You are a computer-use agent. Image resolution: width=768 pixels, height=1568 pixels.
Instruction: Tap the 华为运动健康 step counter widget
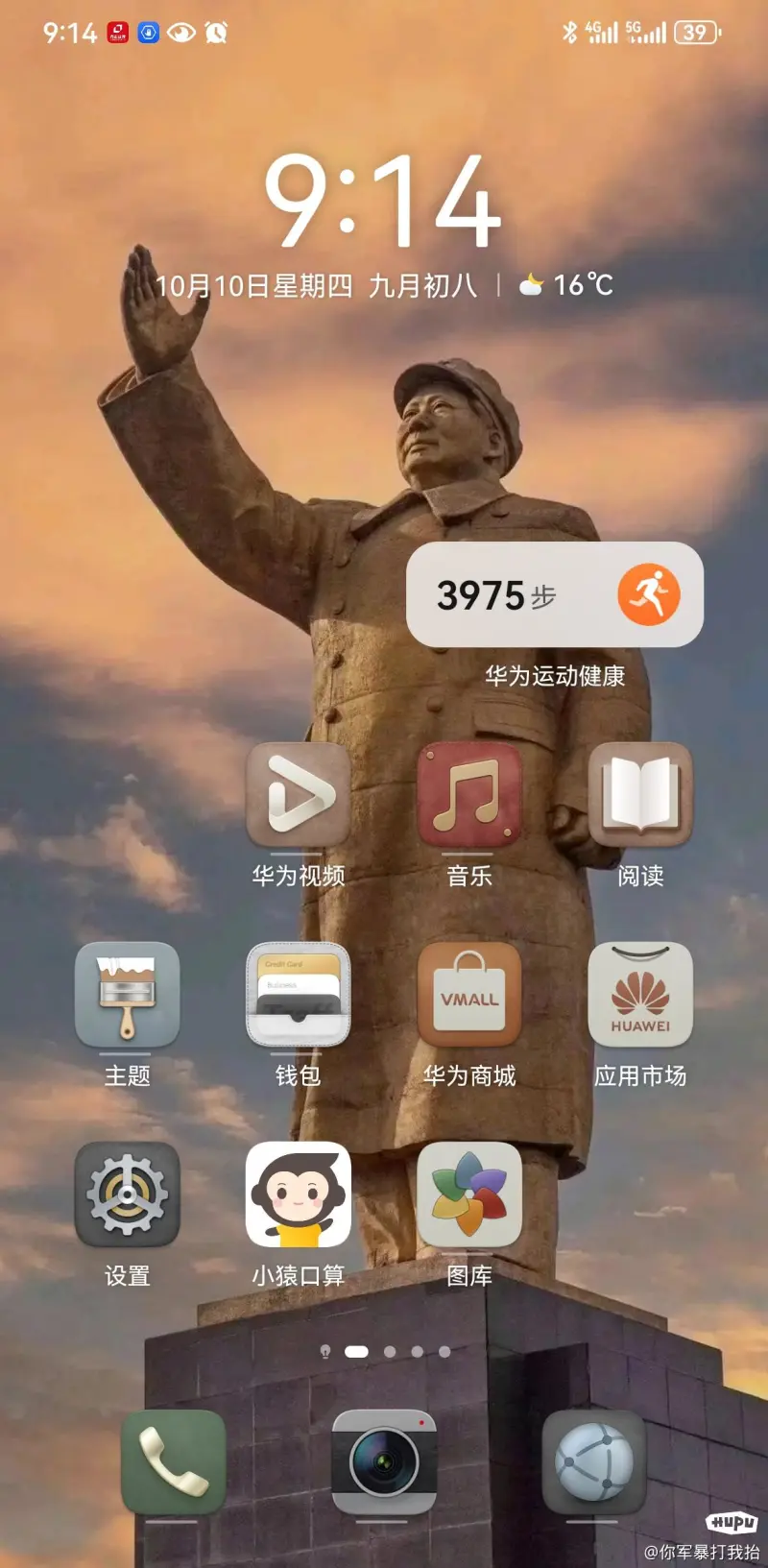click(555, 594)
